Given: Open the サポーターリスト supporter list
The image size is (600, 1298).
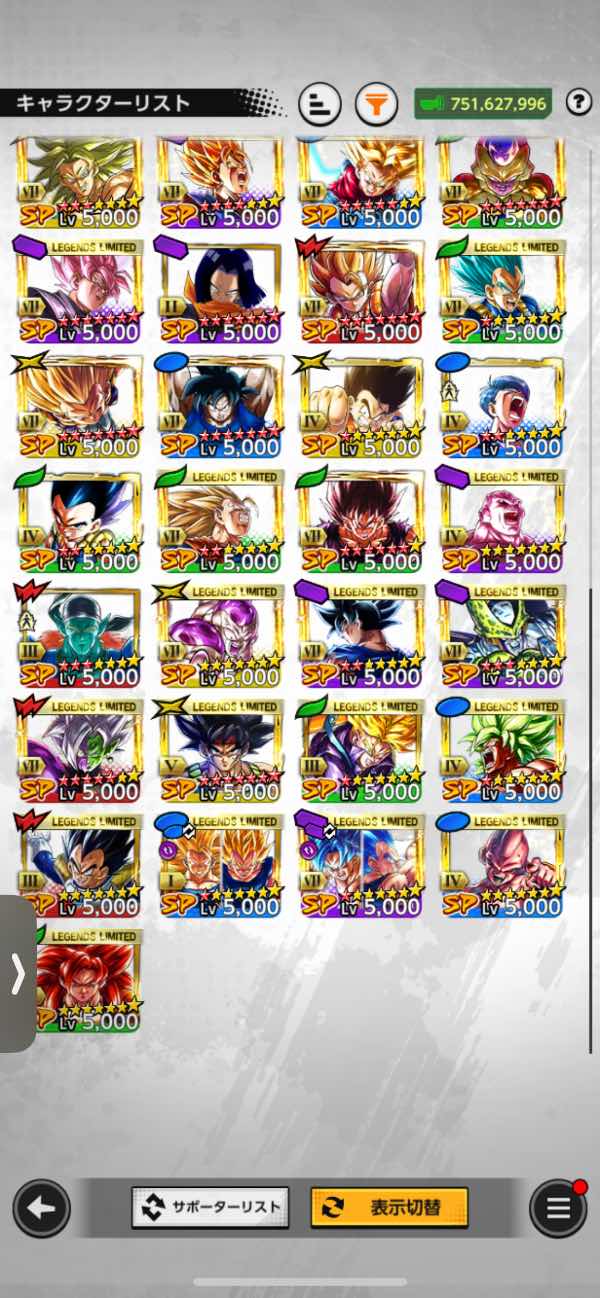Looking at the screenshot, I should (x=210, y=1207).
